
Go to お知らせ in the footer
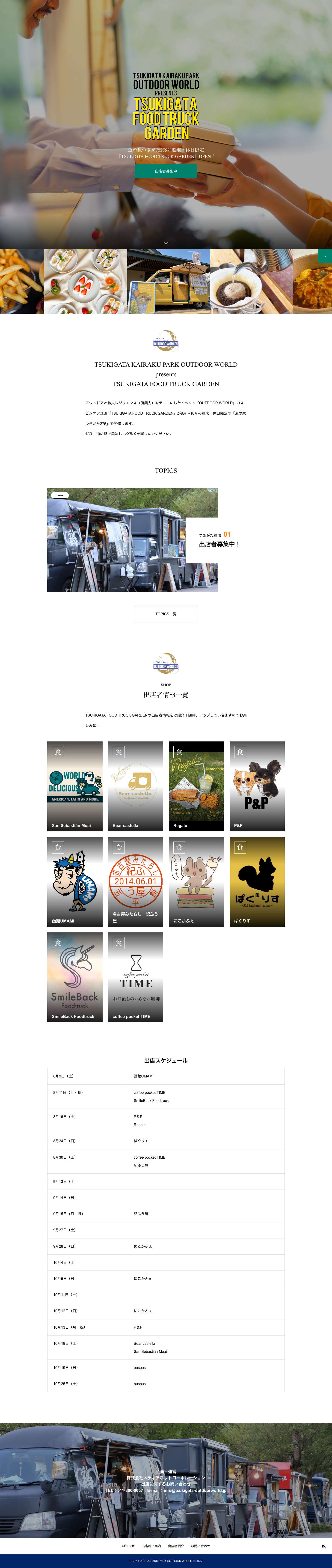point(128,1545)
